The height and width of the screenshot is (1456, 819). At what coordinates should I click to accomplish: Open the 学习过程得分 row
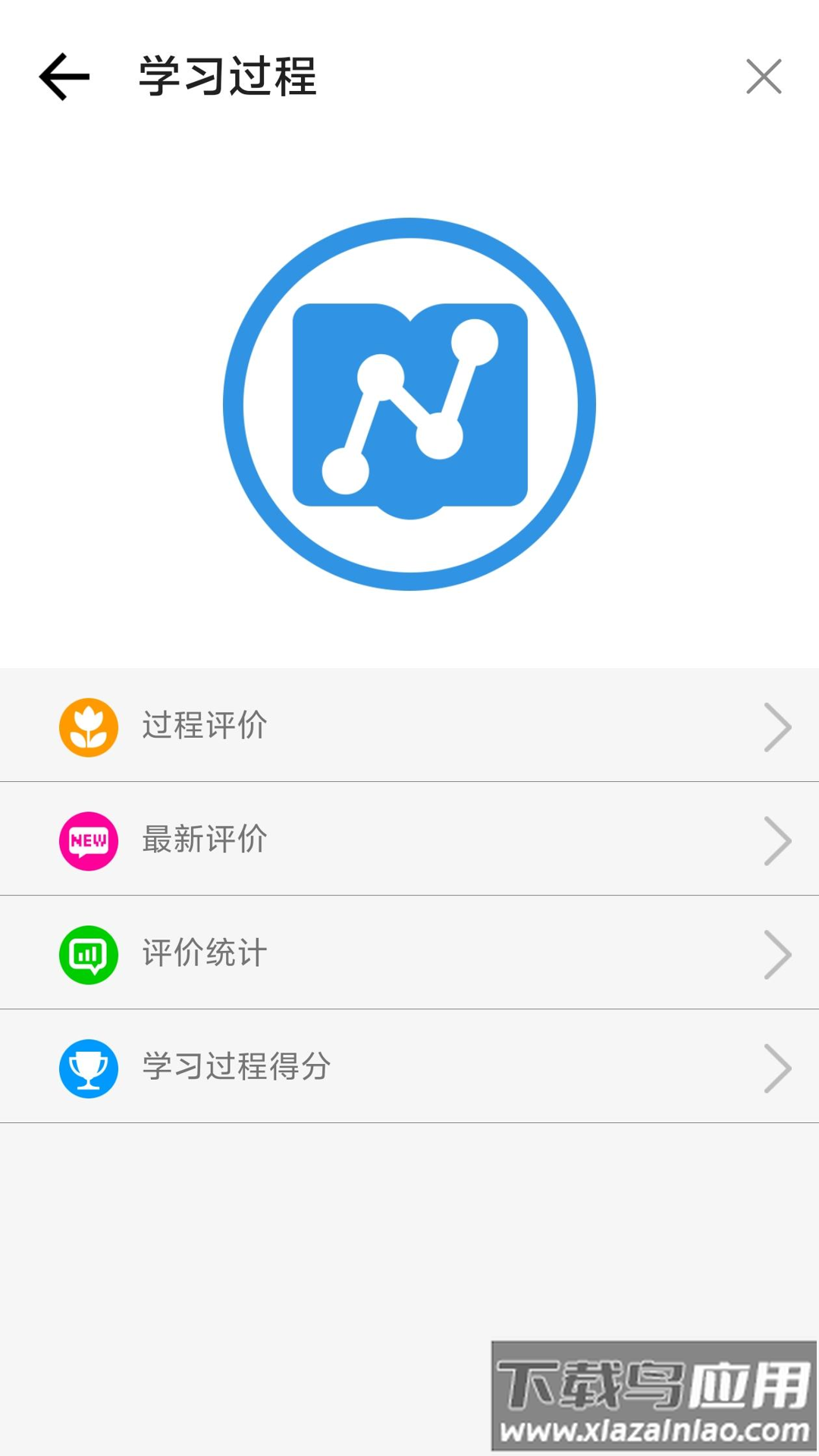pos(409,1067)
